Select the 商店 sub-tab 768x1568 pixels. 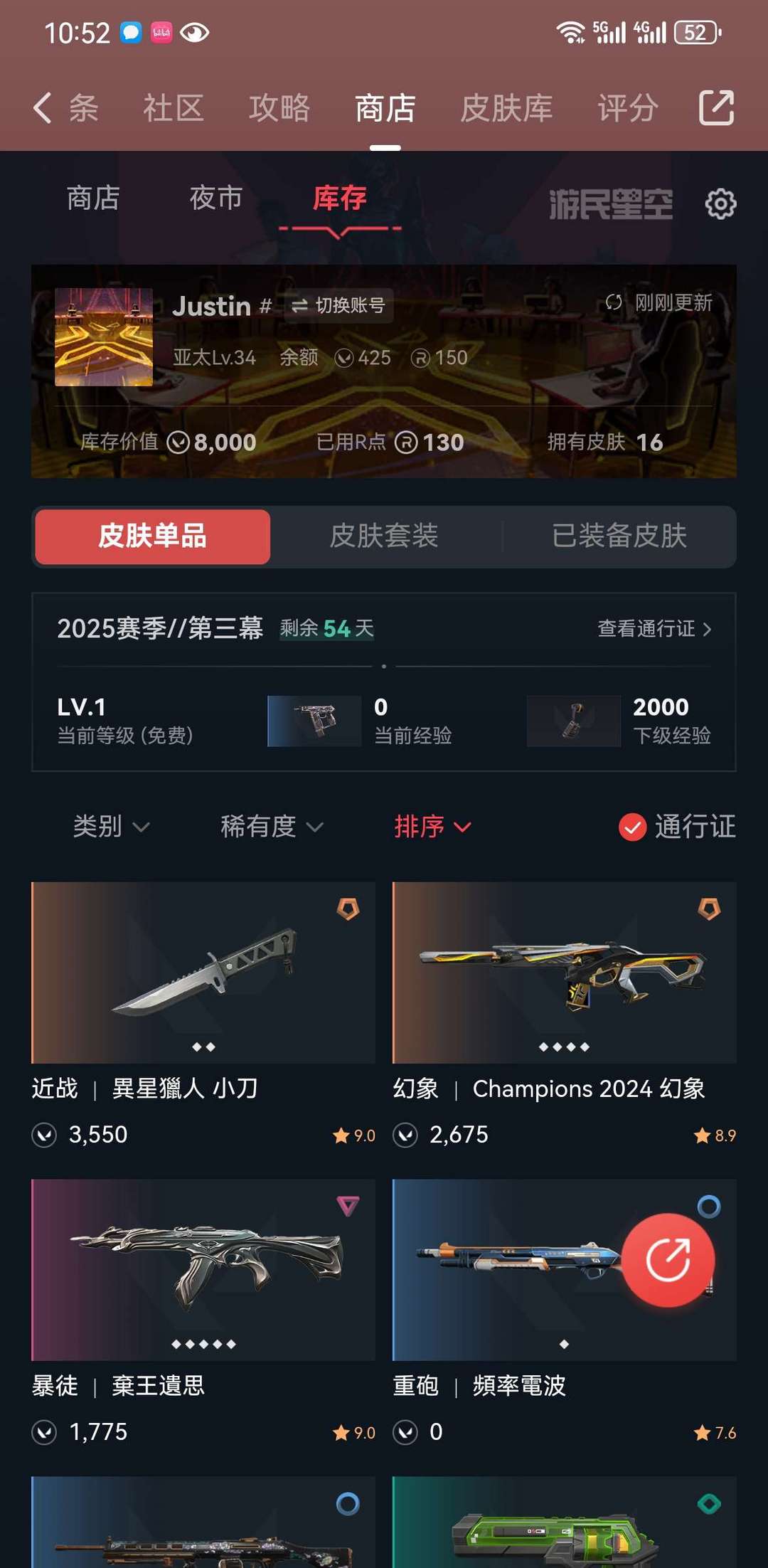93,198
